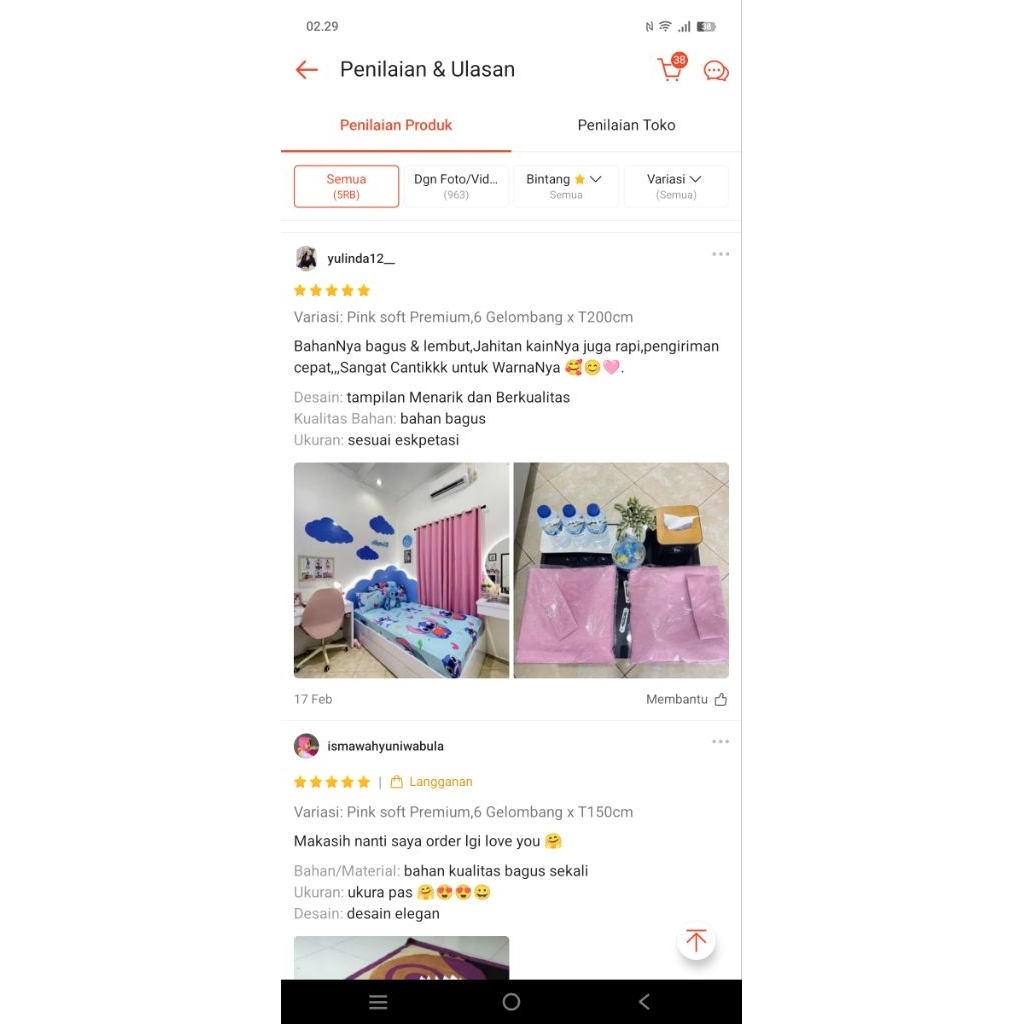Open yulinda12__'s profile avatar
The height and width of the screenshot is (1024, 1024).
click(x=306, y=259)
